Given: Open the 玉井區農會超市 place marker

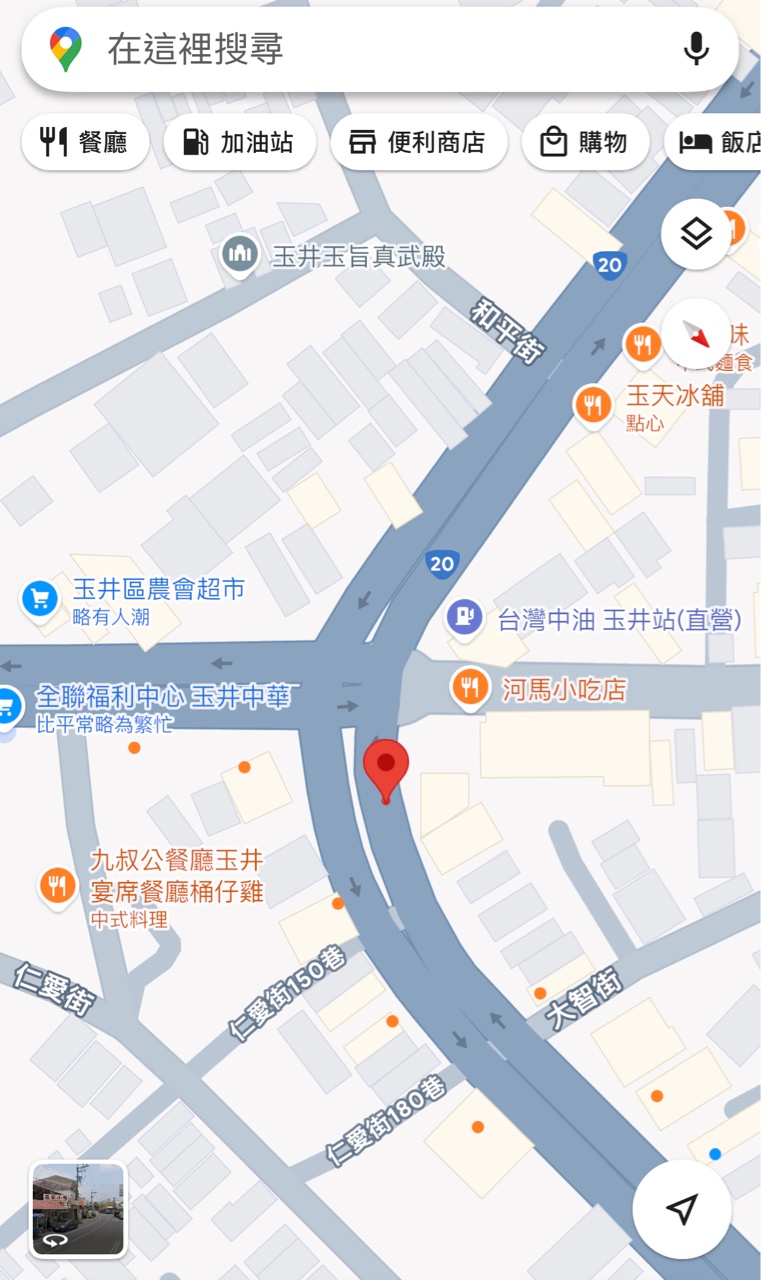Looking at the screenshot, I should (x=40, y=599).
